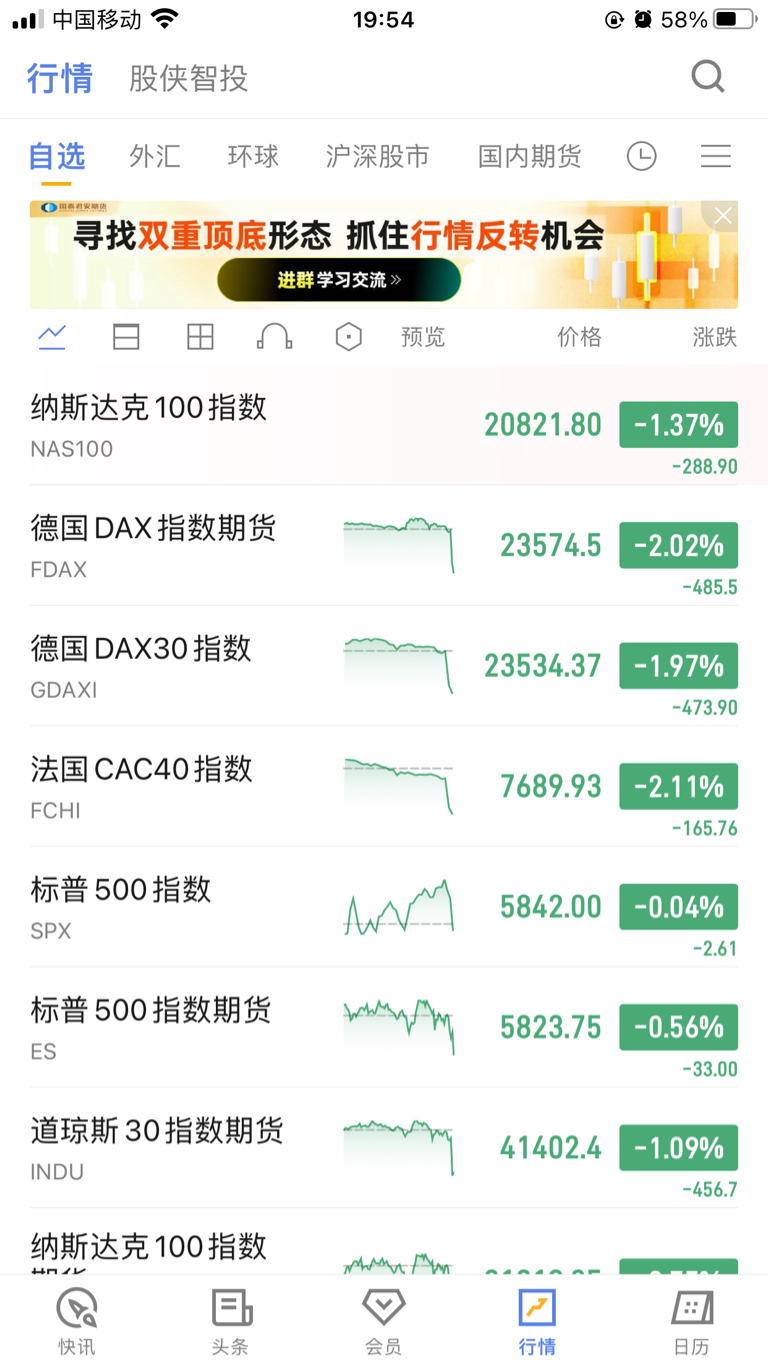Dismiss the promotional banner
The image size is (768, 1366).
tap(723, 215)
